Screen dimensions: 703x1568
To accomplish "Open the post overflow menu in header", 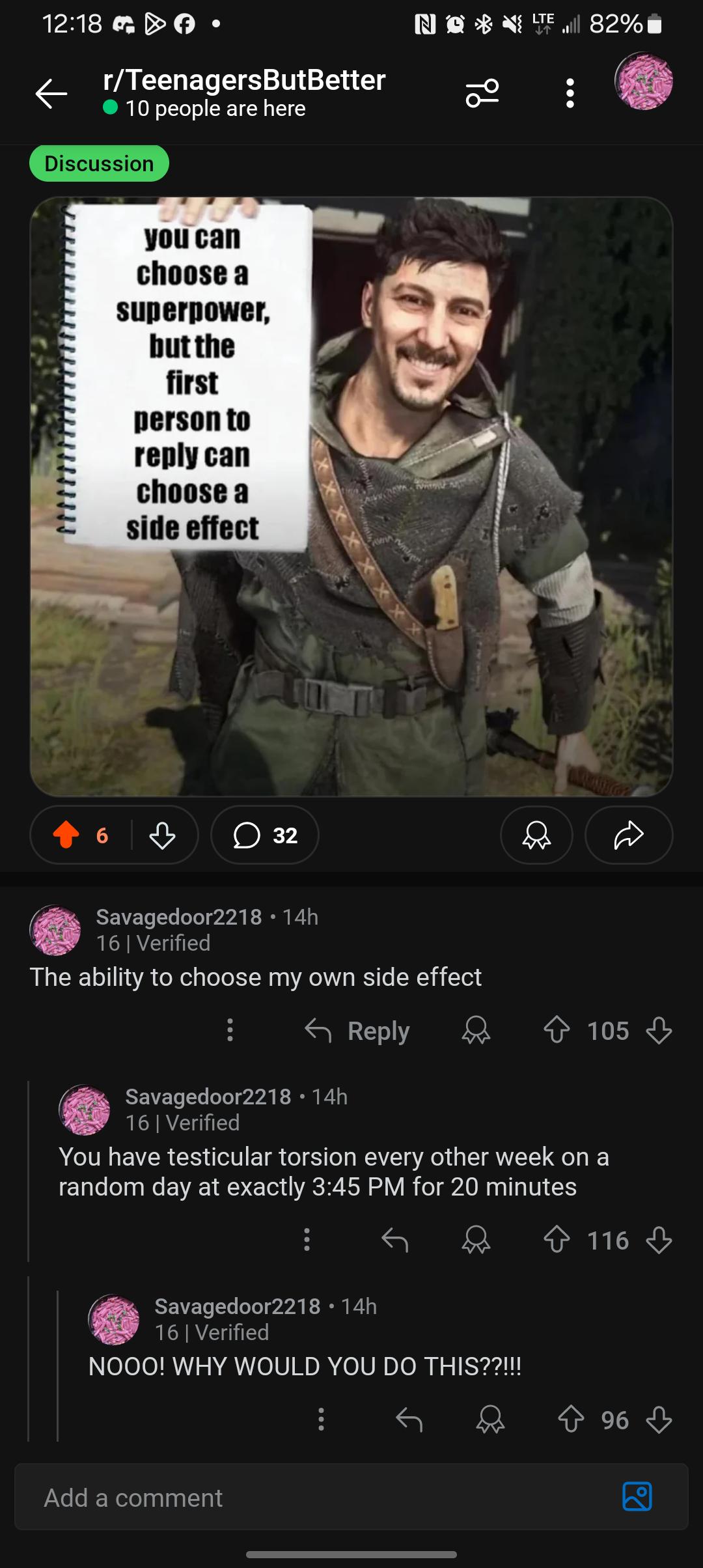I will [570, 94].
